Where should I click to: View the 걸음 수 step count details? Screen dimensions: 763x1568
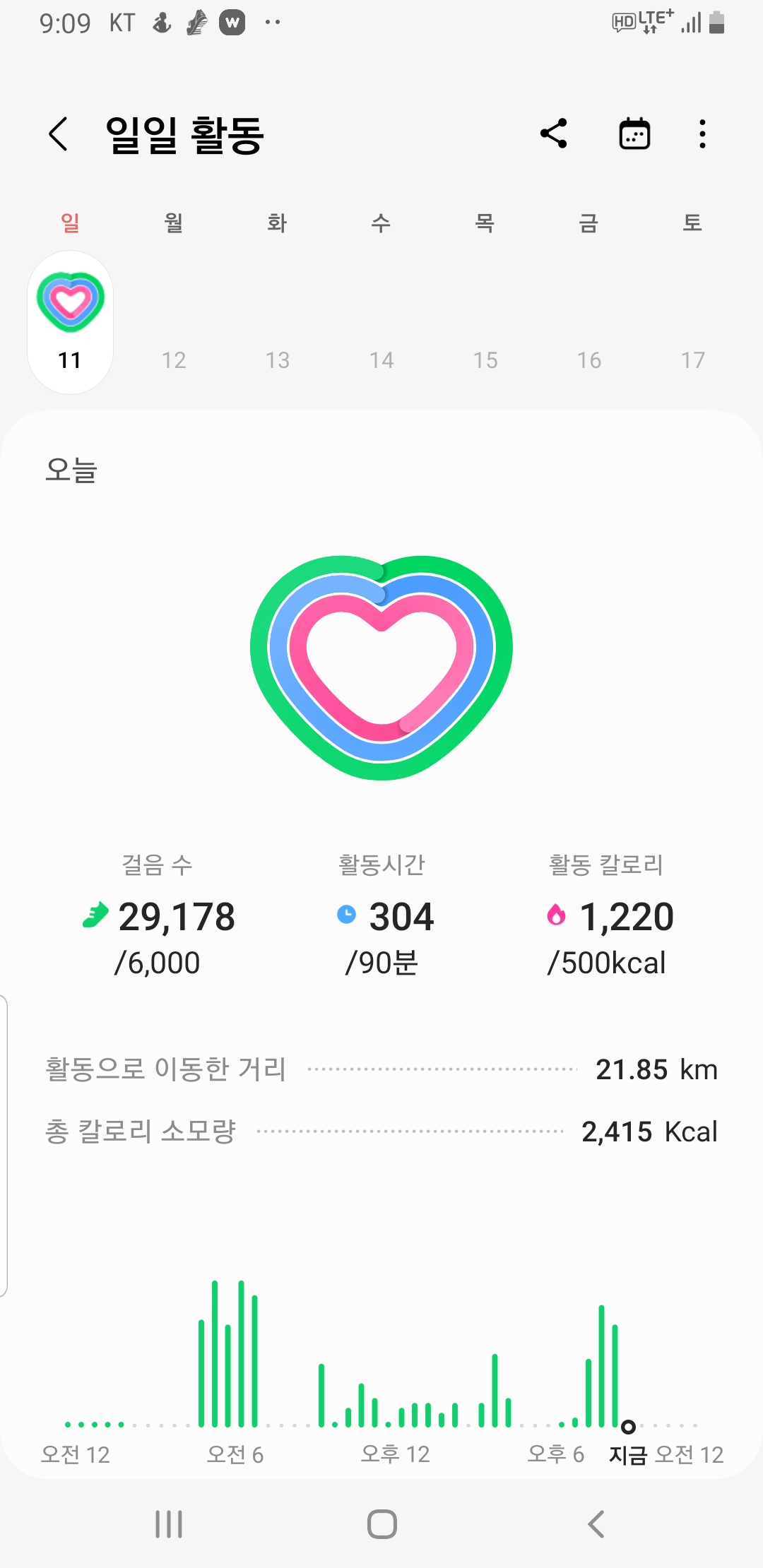[x=158, y=917]
